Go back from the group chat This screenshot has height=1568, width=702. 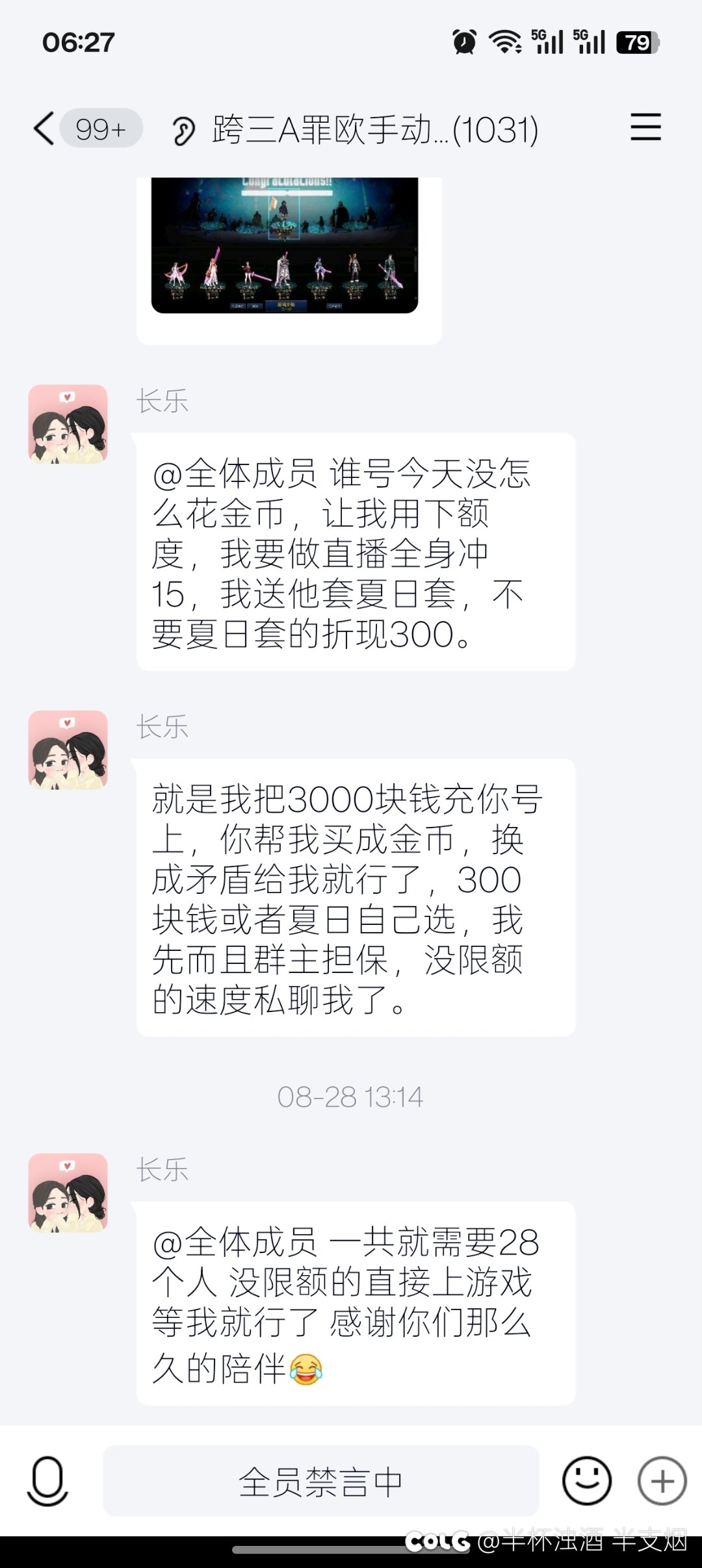44,128
